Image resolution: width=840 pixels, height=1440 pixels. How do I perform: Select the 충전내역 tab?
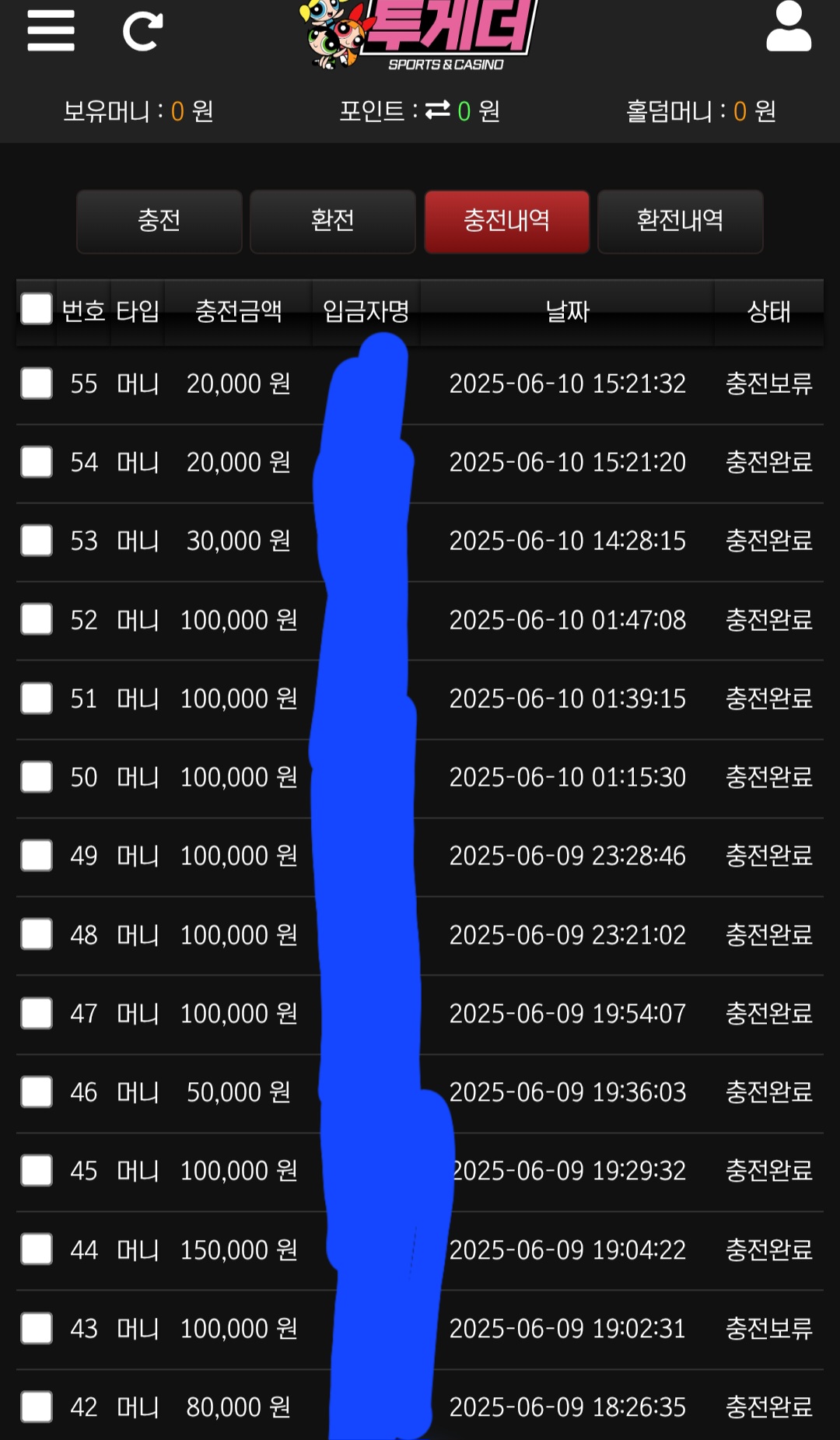[506, 221]
